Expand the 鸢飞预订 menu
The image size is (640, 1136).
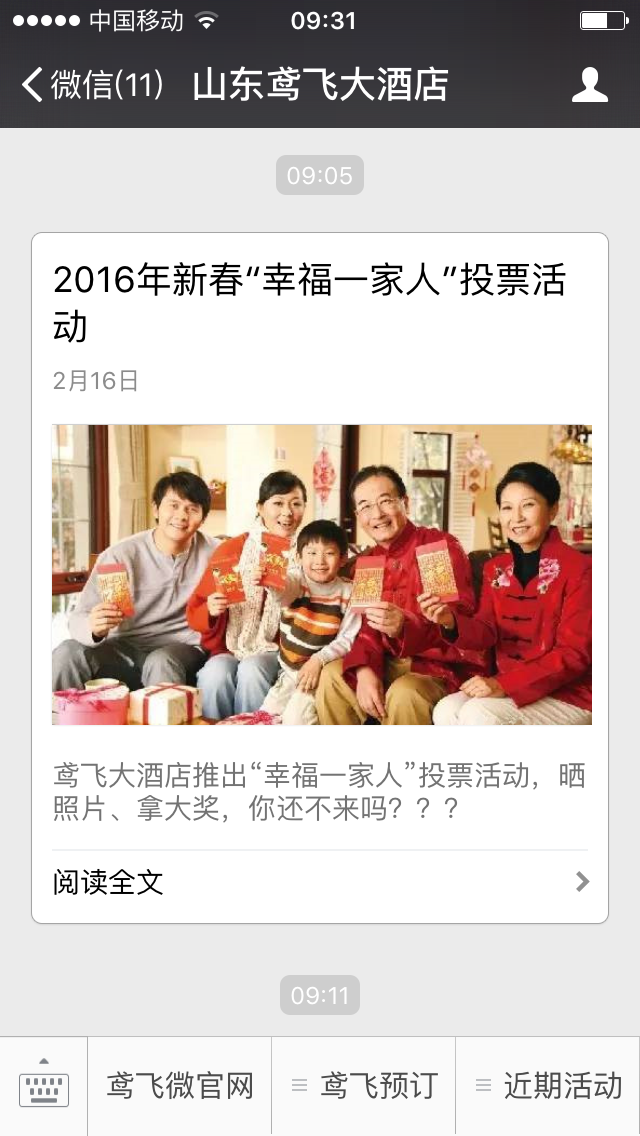(x=364, y=1085)
